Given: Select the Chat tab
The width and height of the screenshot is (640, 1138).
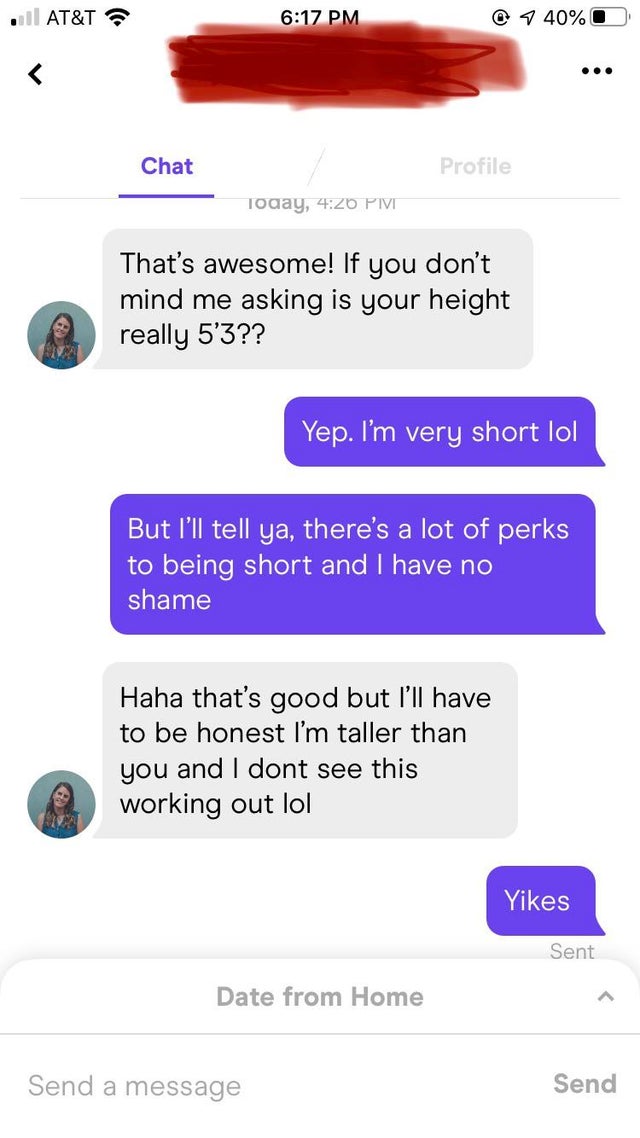Looking at the screenshot, I should (x=167, y=166).
